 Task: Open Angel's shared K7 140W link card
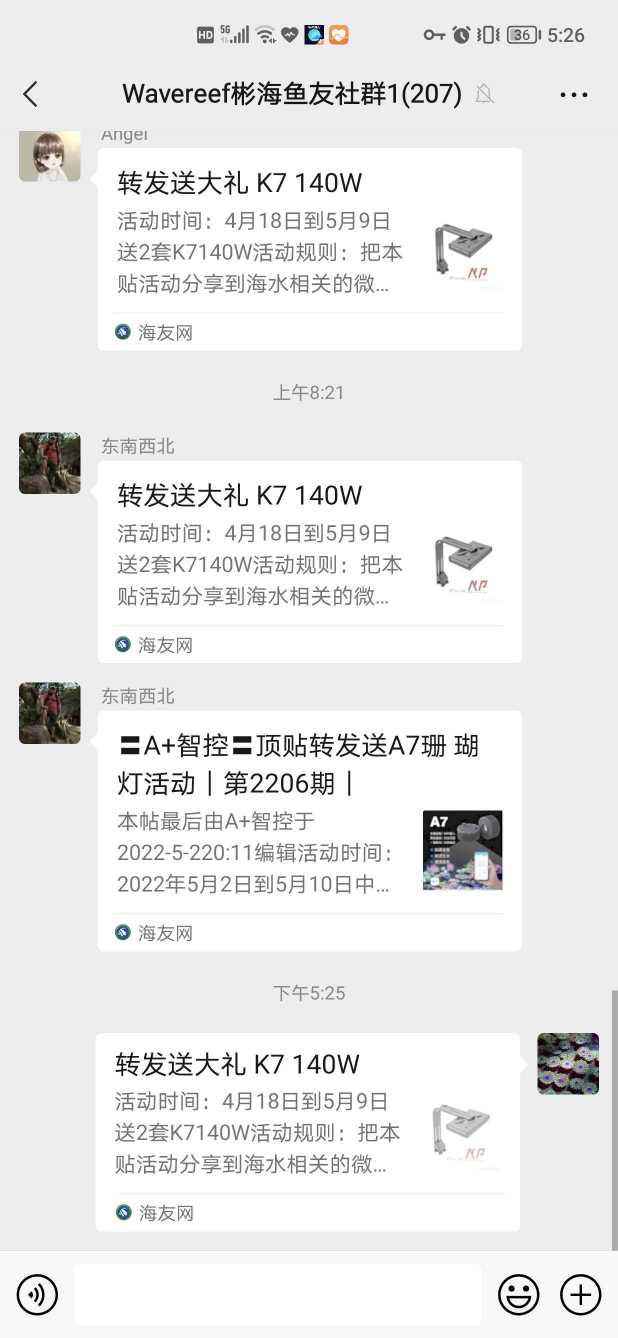pos(309,249)
